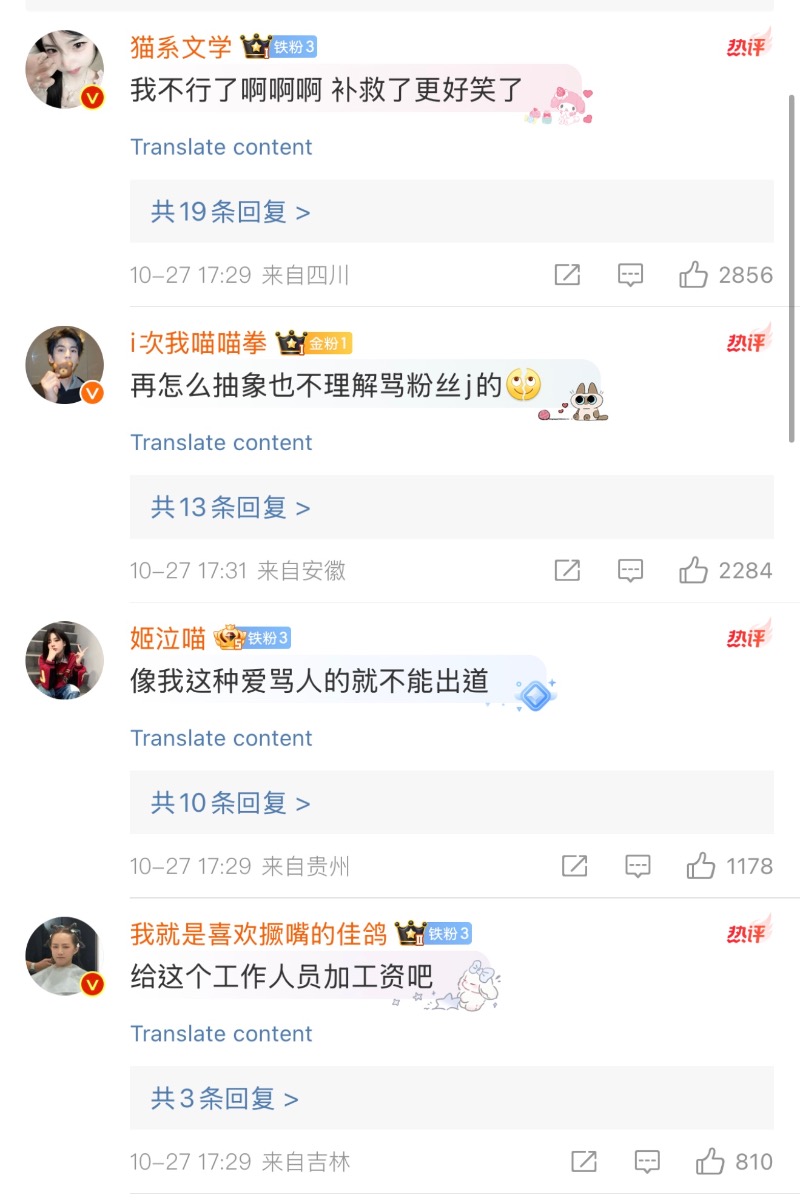Image resolution: width=800 pixels, height=1200 pixels.
Task: Repost the comment by 猫系文学
Action: pos(567,275)
